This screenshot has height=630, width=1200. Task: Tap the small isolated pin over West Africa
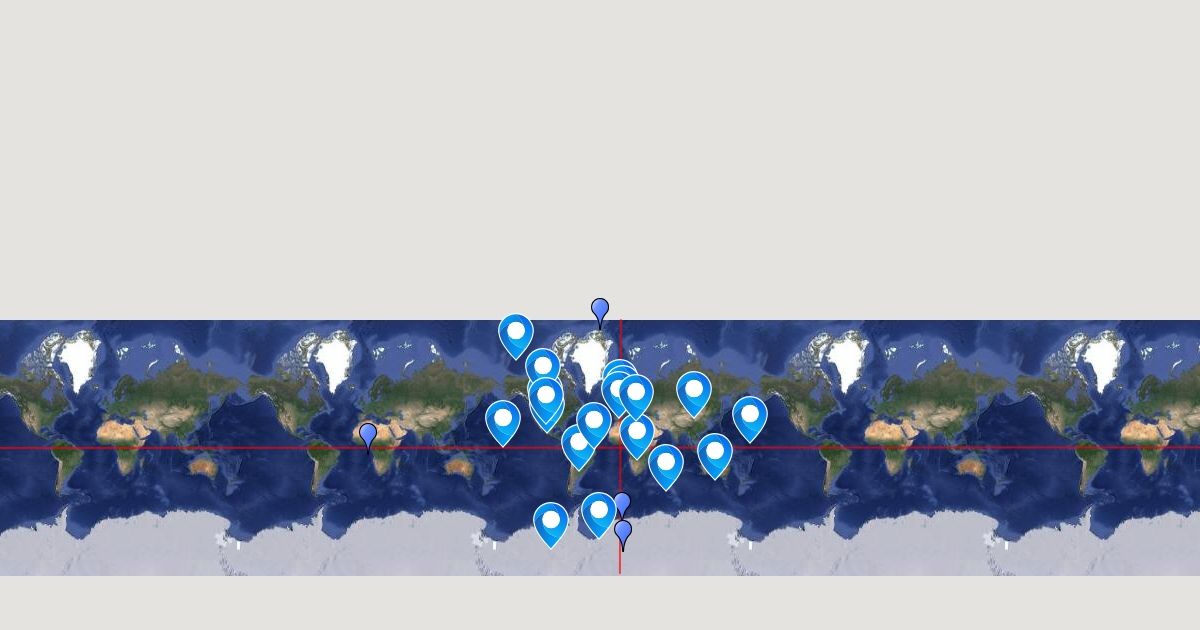368,436
